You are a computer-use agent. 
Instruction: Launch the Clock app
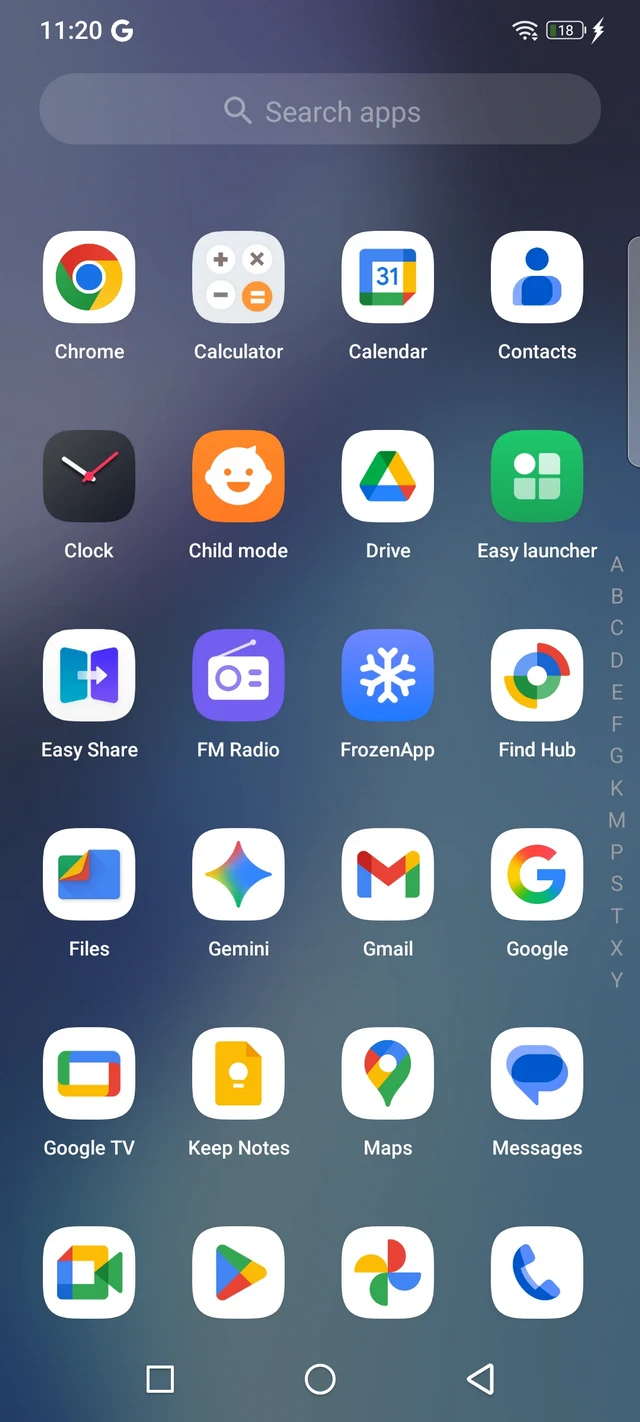click(89, 476)
